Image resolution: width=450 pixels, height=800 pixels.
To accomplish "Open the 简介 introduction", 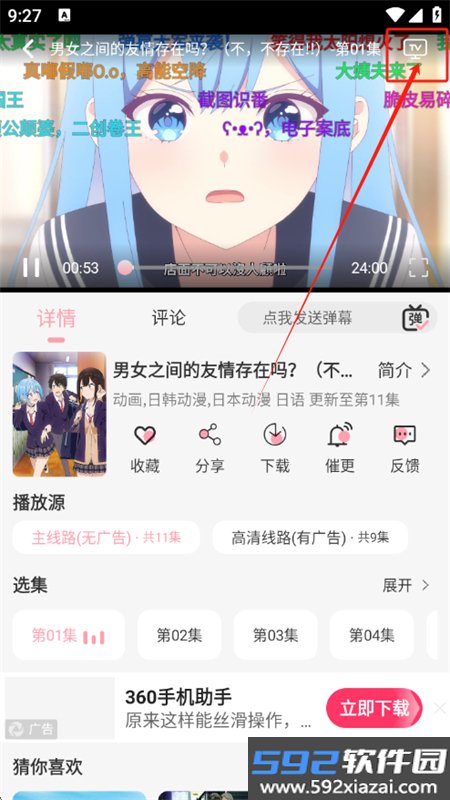I will click(404, 370).
